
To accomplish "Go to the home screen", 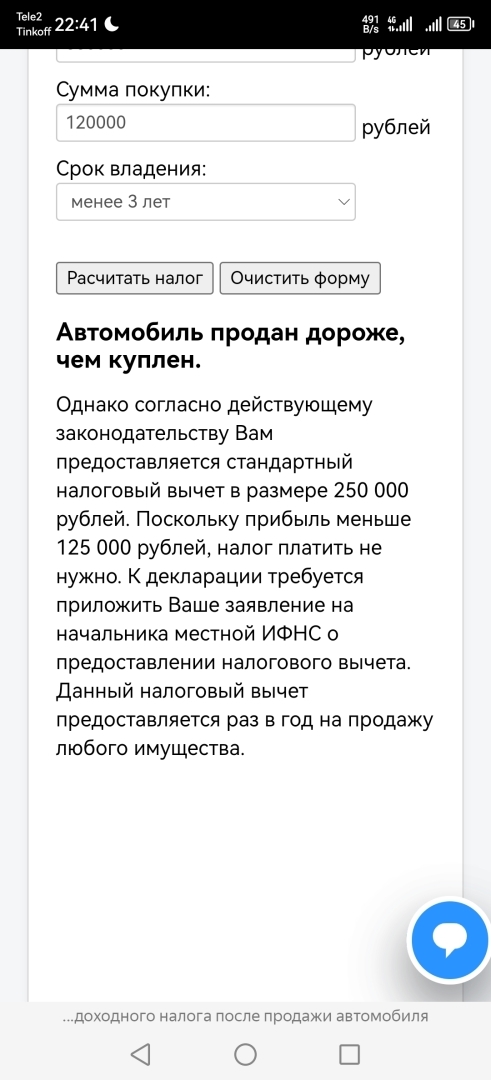I will coord(245,1053).
